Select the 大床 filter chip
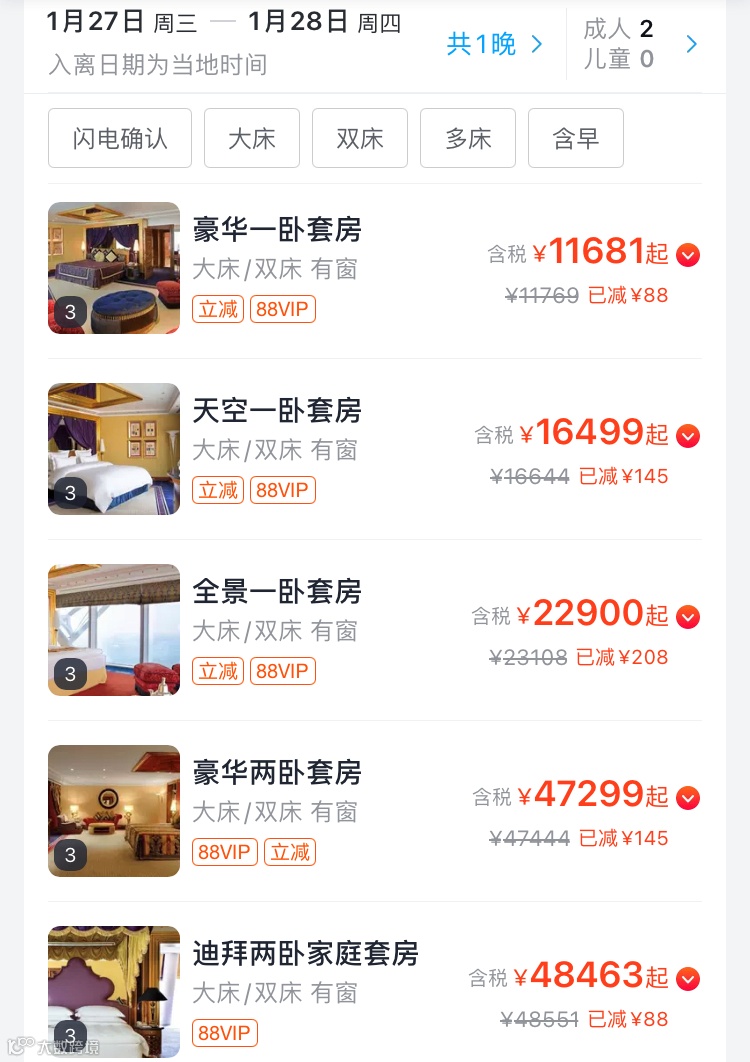This screenshot has height=1062, width=750. coord(252,138)
